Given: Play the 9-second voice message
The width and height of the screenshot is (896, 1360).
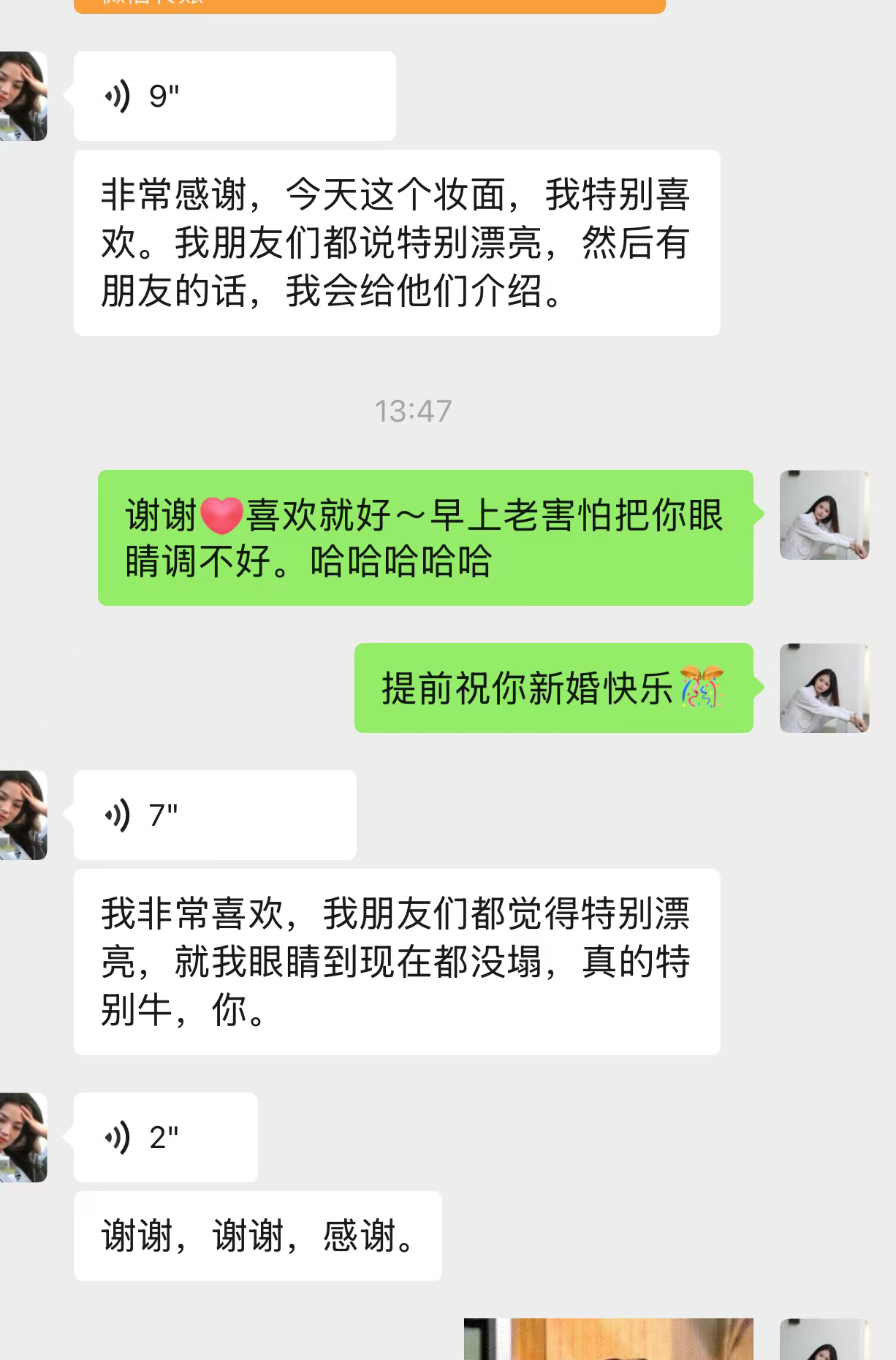Looking at the screenshot, I should pos(234,96).
